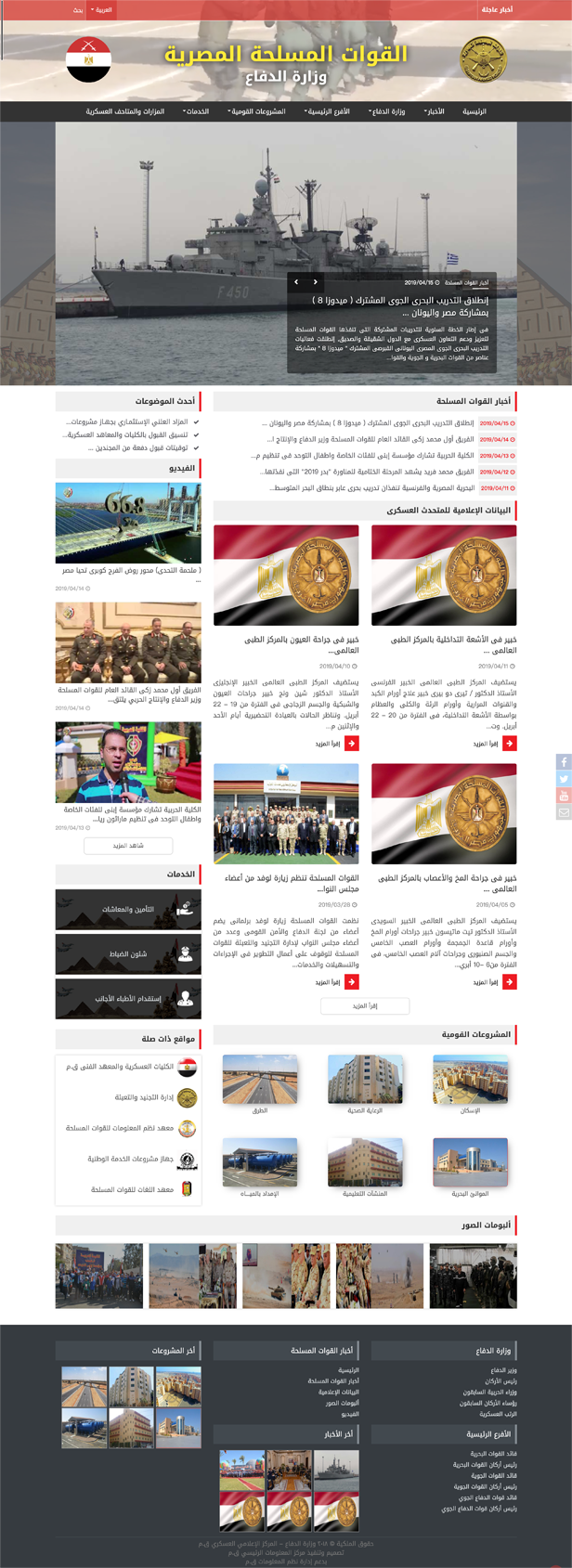Screen dimensions: 572x1568
Task: Show next slide in the news slider
Action: pos(316,281)
